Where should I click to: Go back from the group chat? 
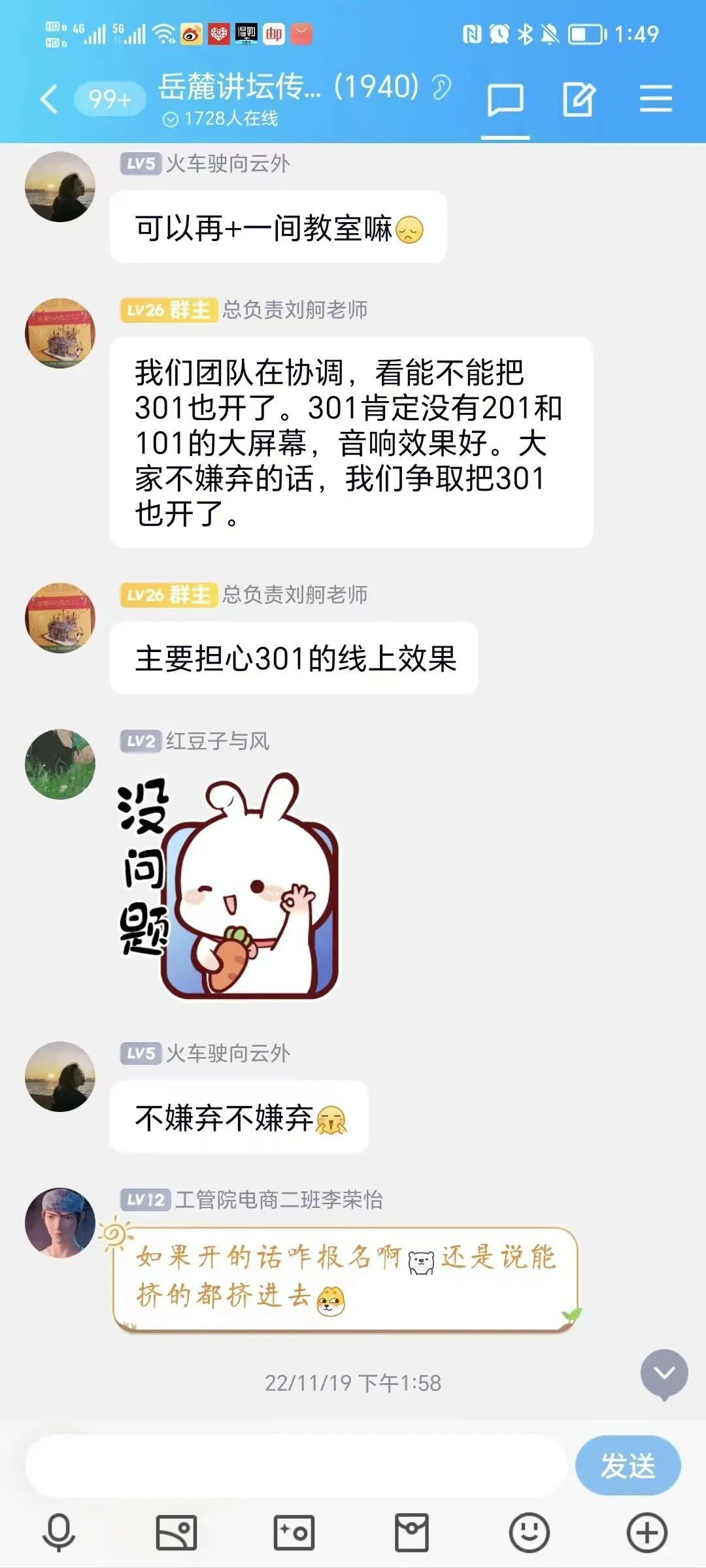(49, 100)
